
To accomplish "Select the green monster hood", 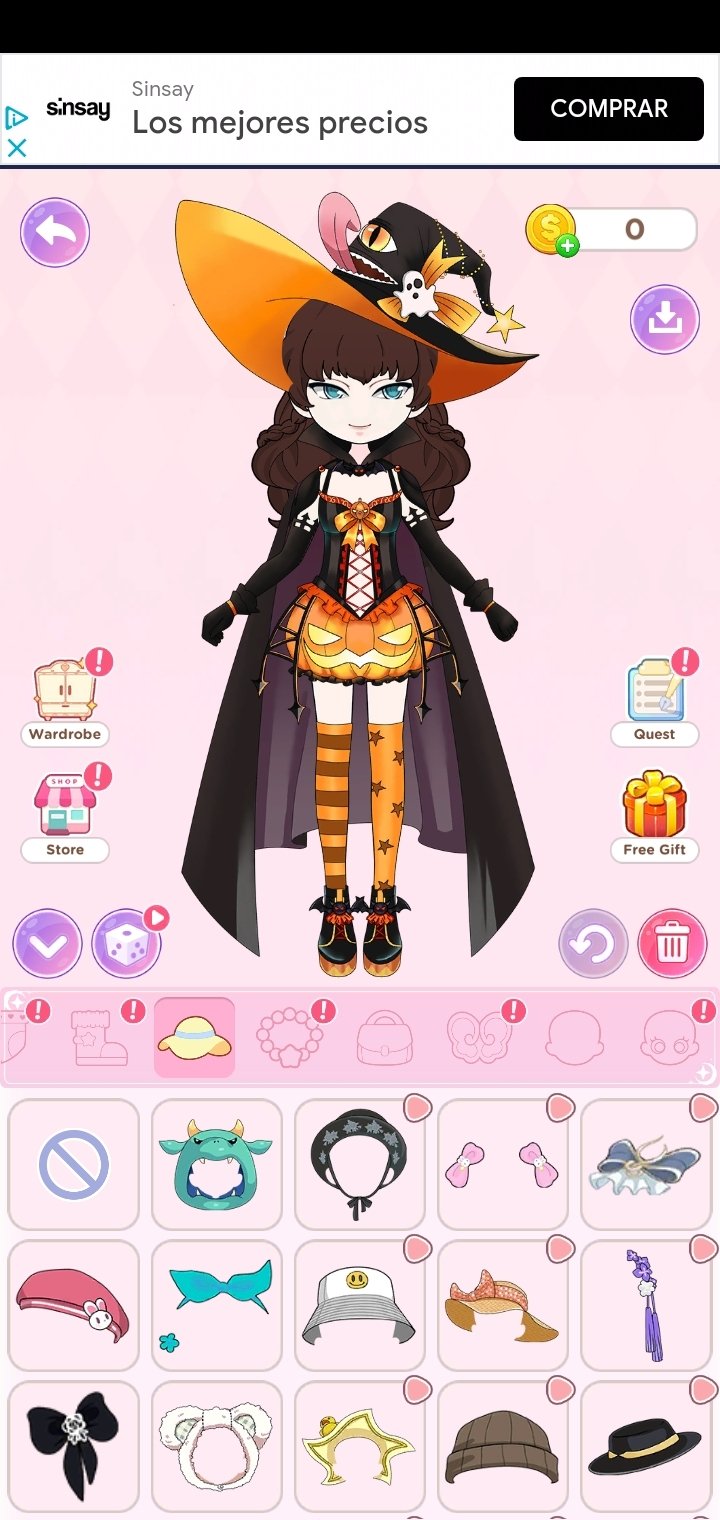I will click(x=216, y=1164).
